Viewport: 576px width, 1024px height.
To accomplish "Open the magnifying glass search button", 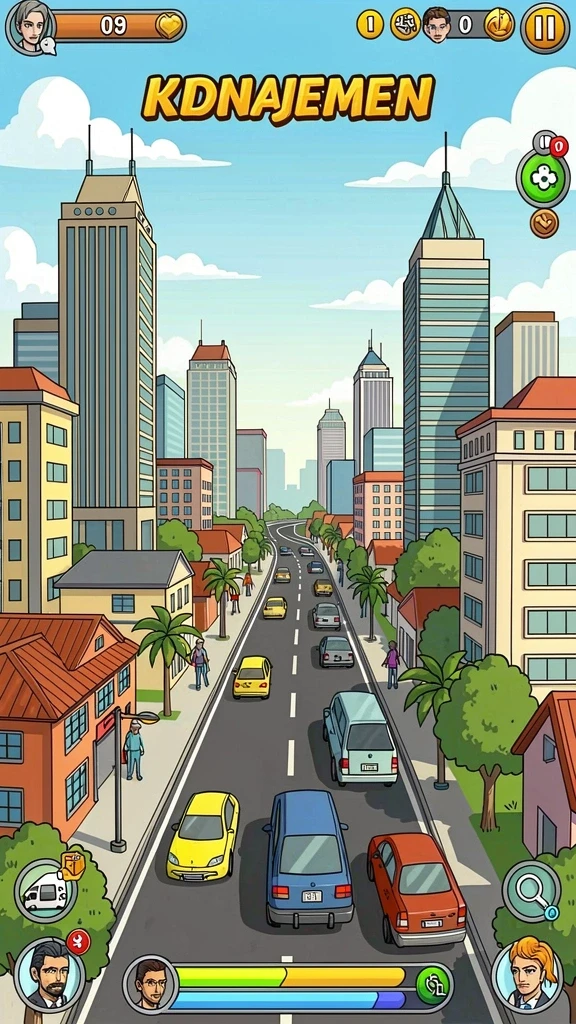I will [532, 891].
